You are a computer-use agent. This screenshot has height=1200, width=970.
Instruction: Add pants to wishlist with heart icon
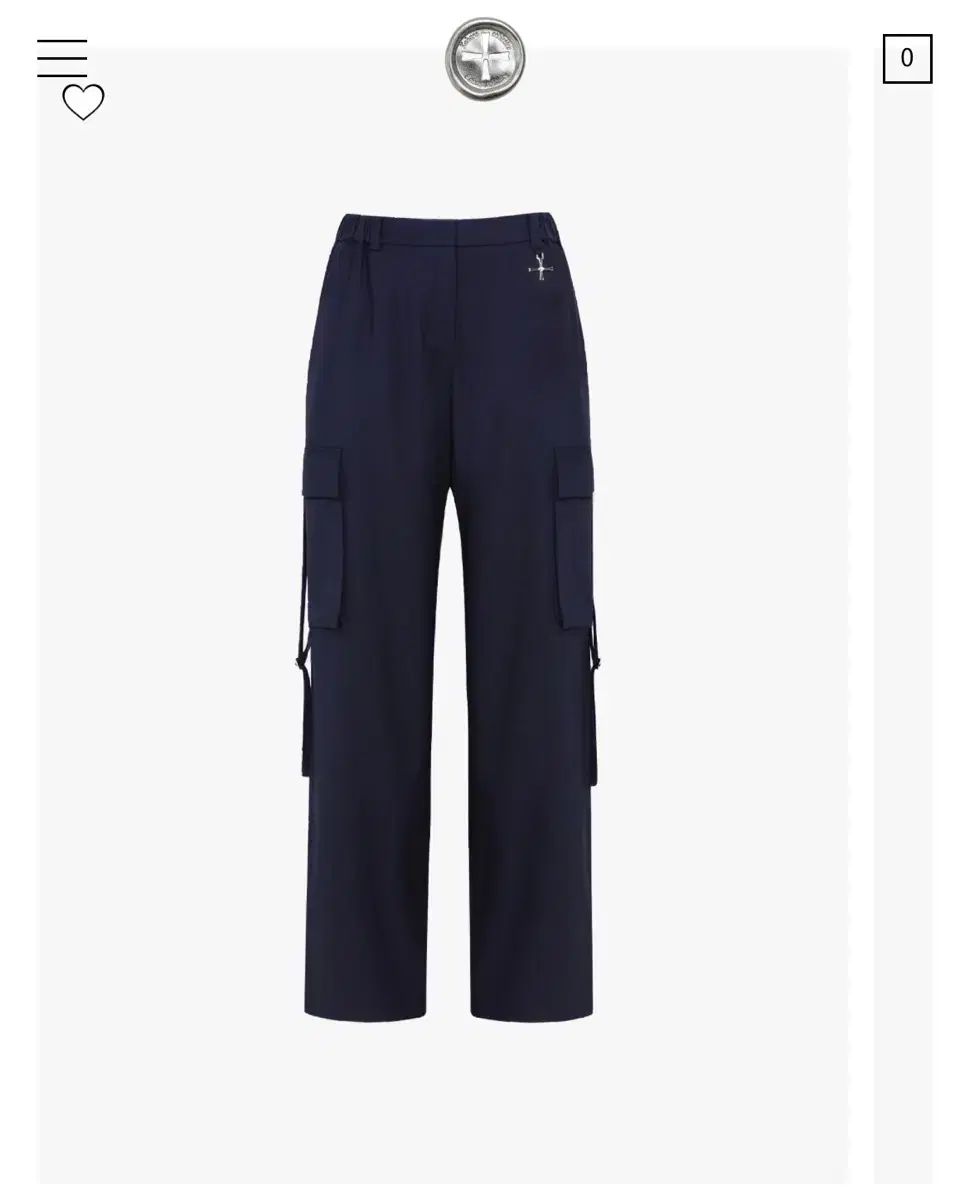(x=83, y=102)
